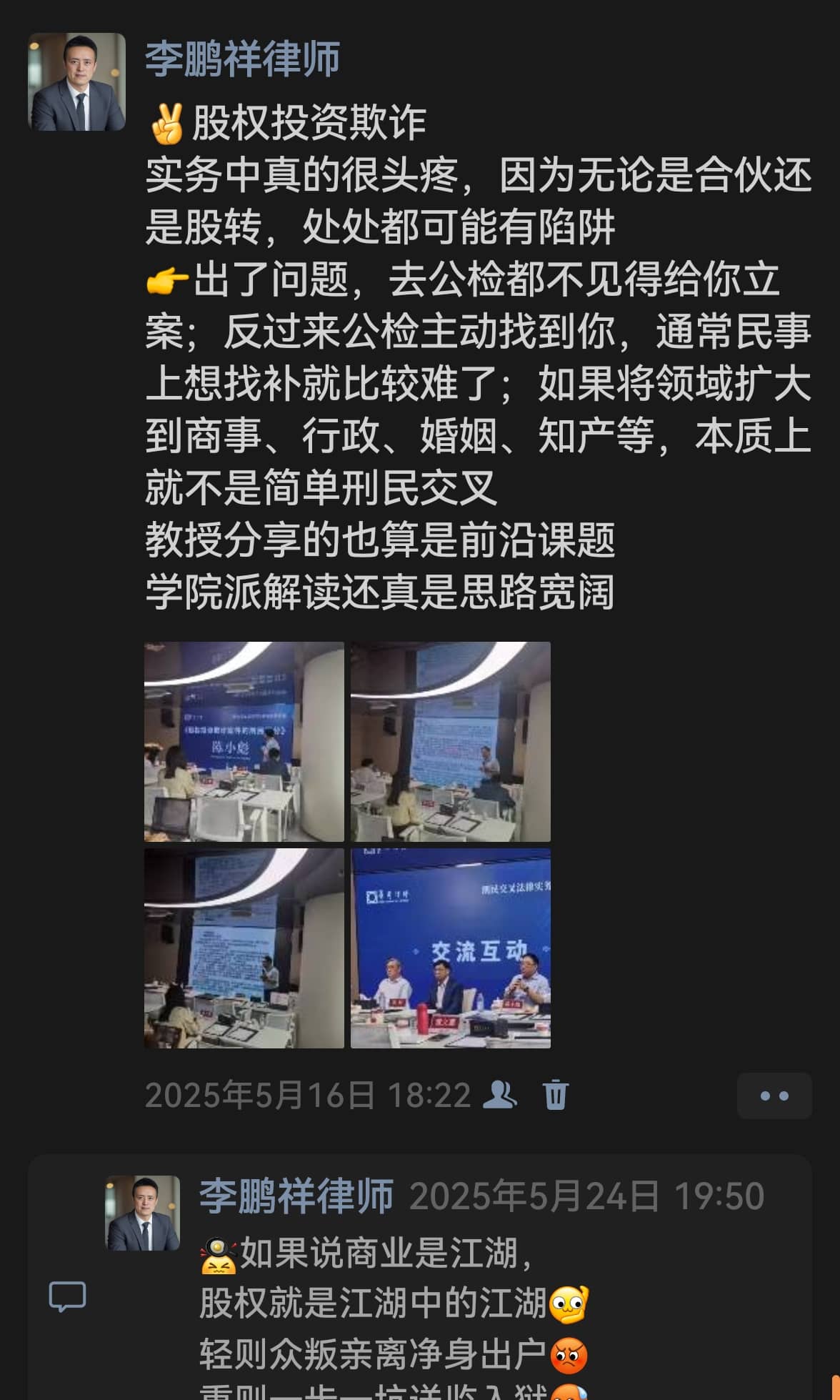840x1400 pixels.
Task: Open the second photo of the presentation screen
Action: pyautogui.click(x=450, y=741)
